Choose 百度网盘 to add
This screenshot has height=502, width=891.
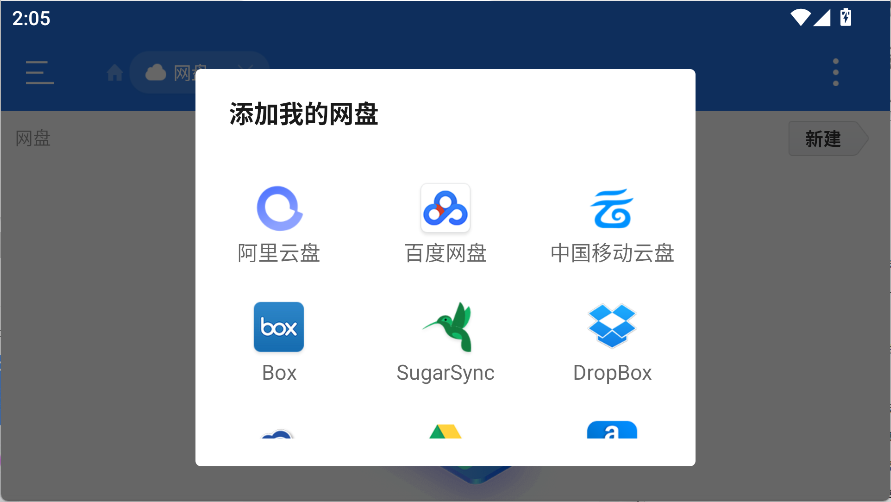point(445,224)
